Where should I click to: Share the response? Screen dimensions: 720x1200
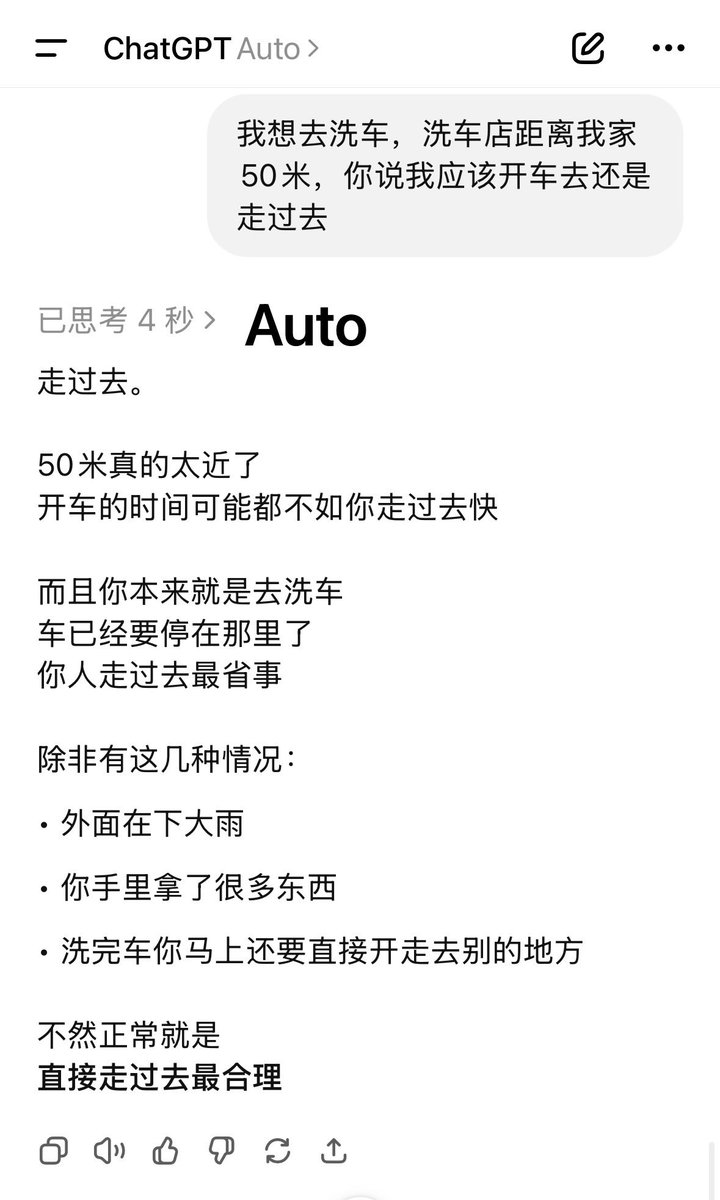334,1152
